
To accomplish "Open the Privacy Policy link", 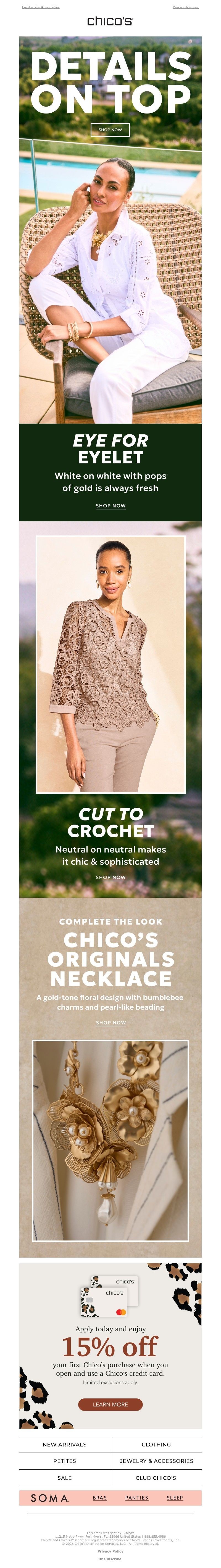I will (110, 1551).
